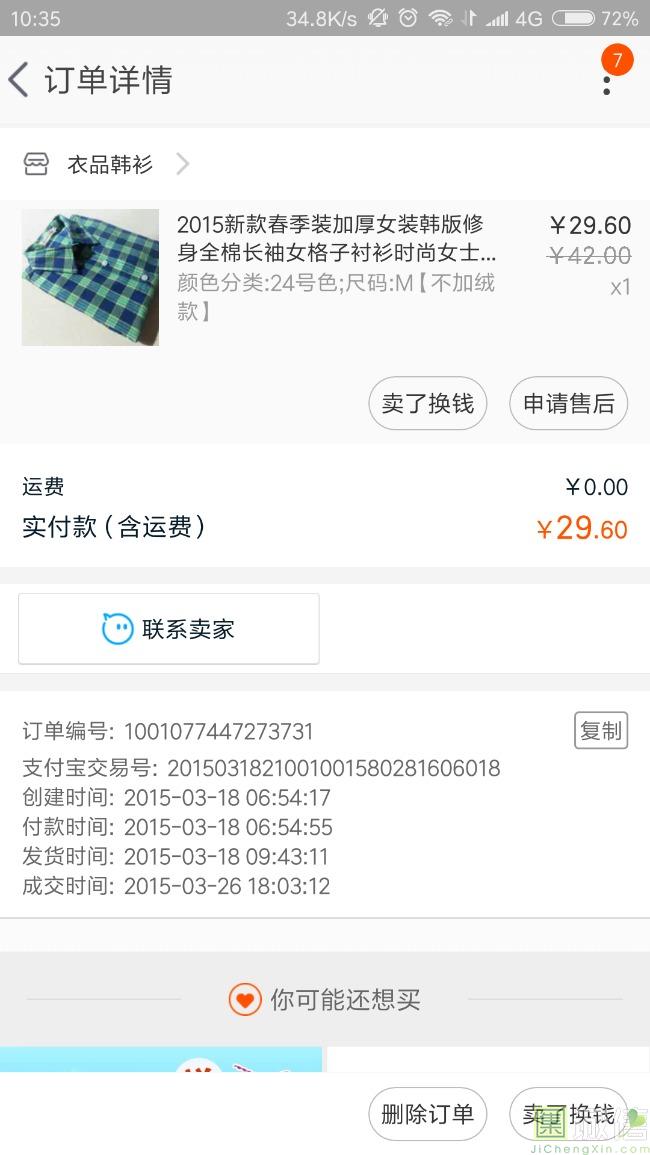
Task: Tap 卖了换钱 beside 删除订单
Action: pyautogui.click(x=568, y=1114)
